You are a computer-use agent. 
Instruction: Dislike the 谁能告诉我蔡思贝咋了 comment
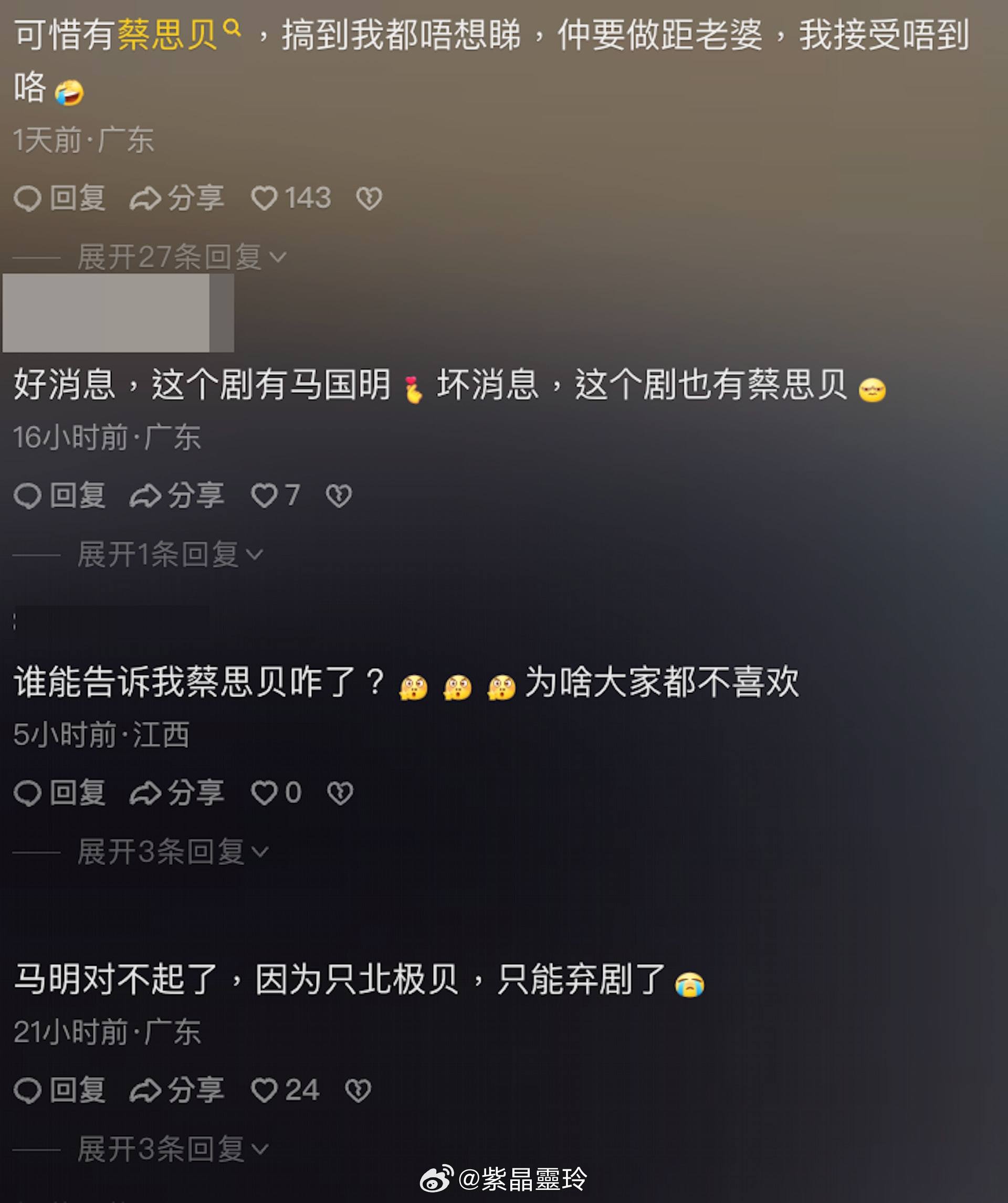point(340,793)
